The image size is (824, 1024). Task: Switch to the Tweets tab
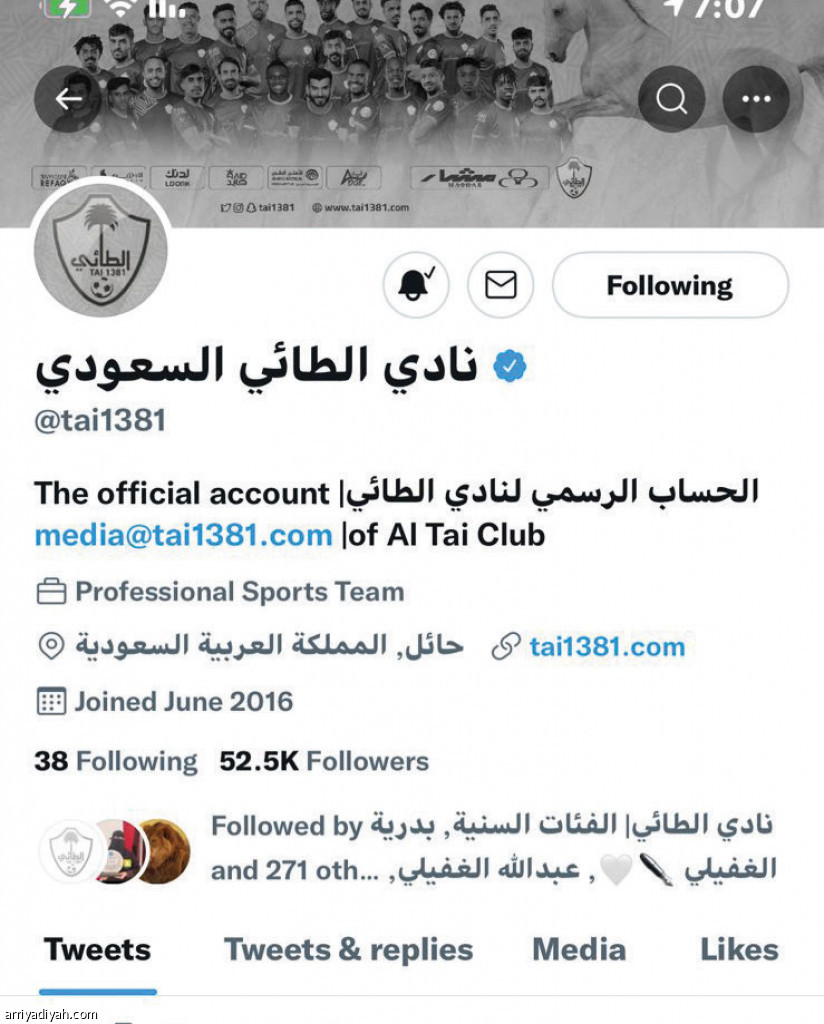97,949
